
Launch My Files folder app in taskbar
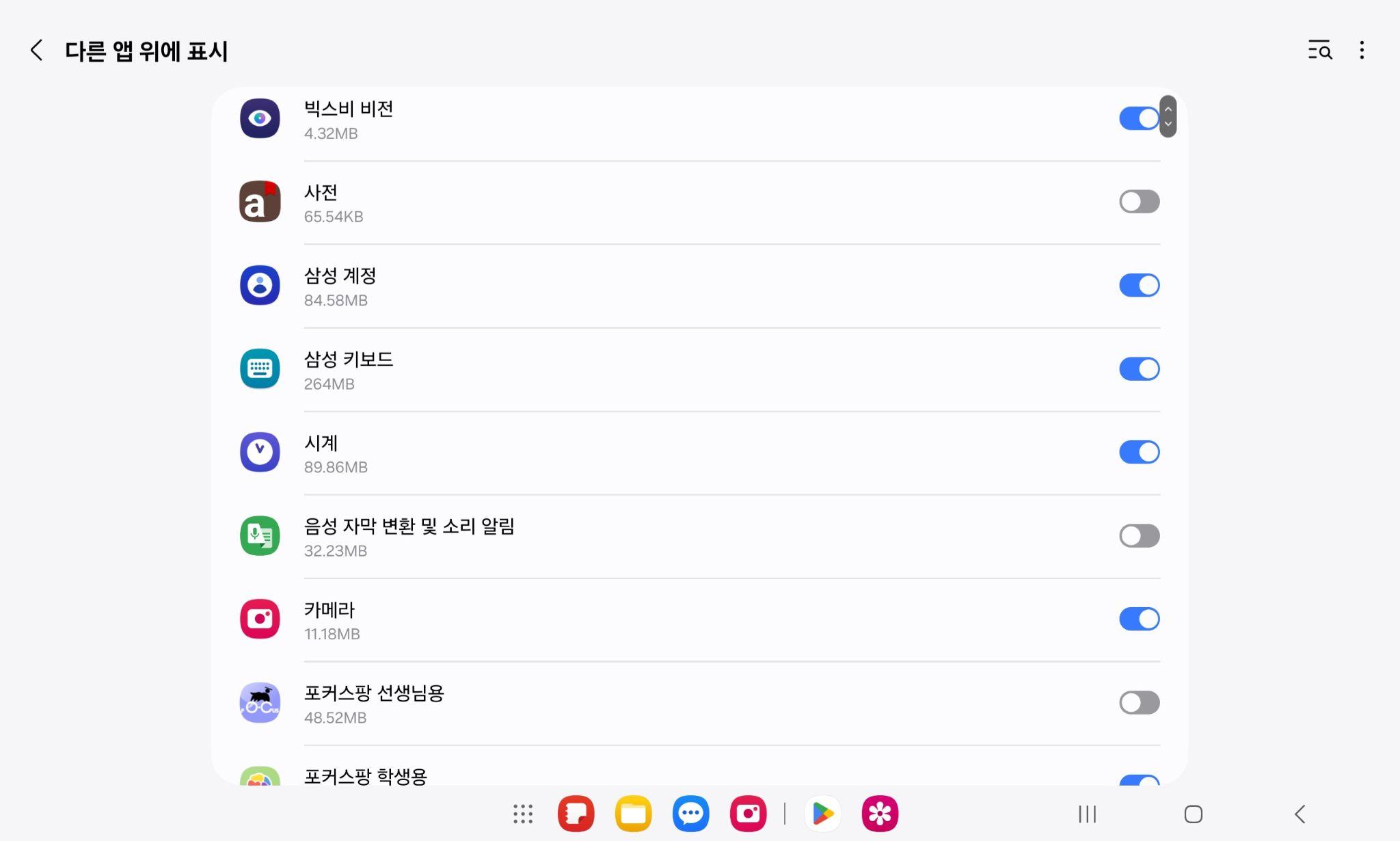click(633, 814)
